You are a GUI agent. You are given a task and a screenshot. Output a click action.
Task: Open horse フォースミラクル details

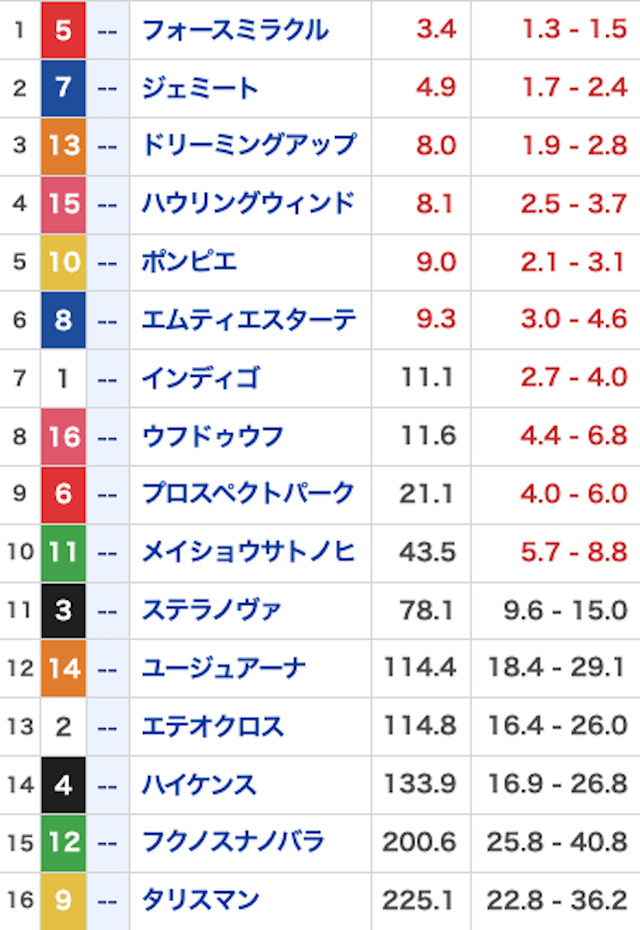[235, 29]
